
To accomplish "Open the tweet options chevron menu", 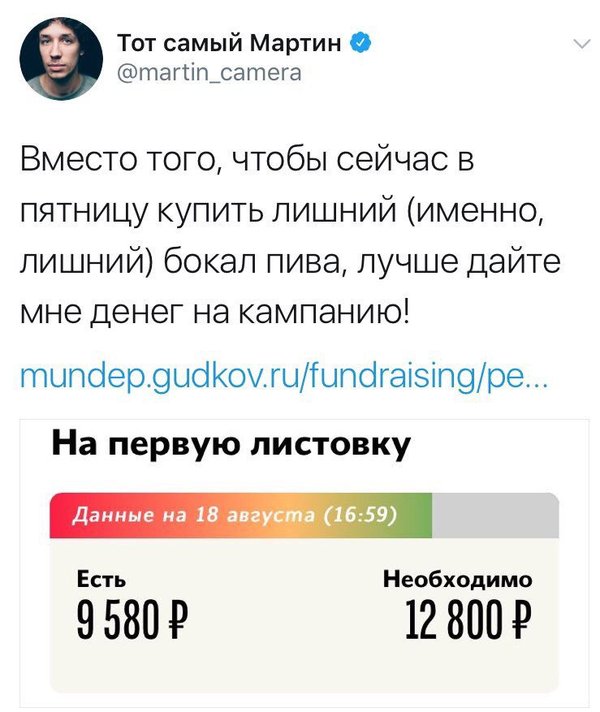I will 580,45.
